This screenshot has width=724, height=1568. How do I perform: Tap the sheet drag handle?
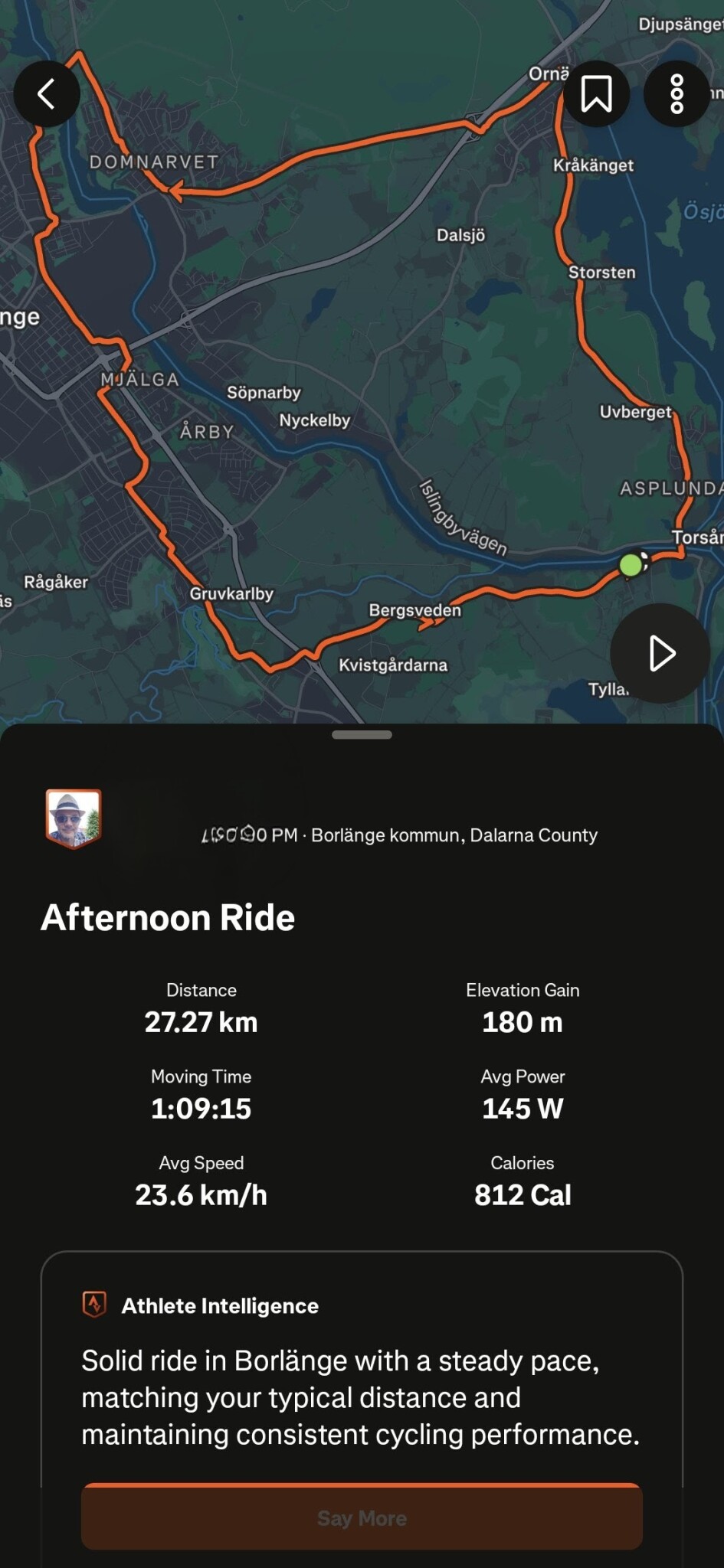point(362,735)
